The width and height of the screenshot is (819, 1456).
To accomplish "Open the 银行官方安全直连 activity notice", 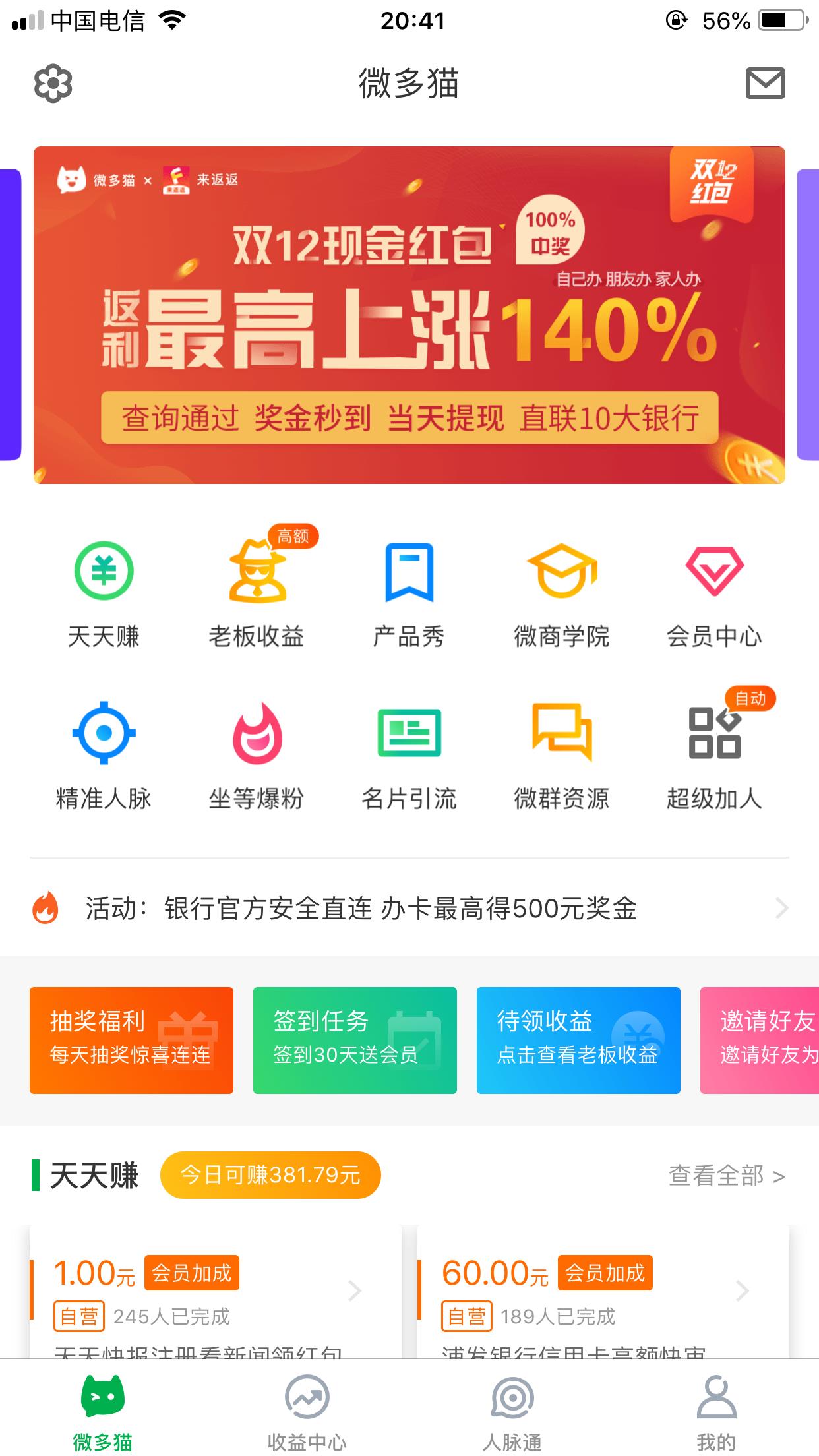I will pos(409,909).
